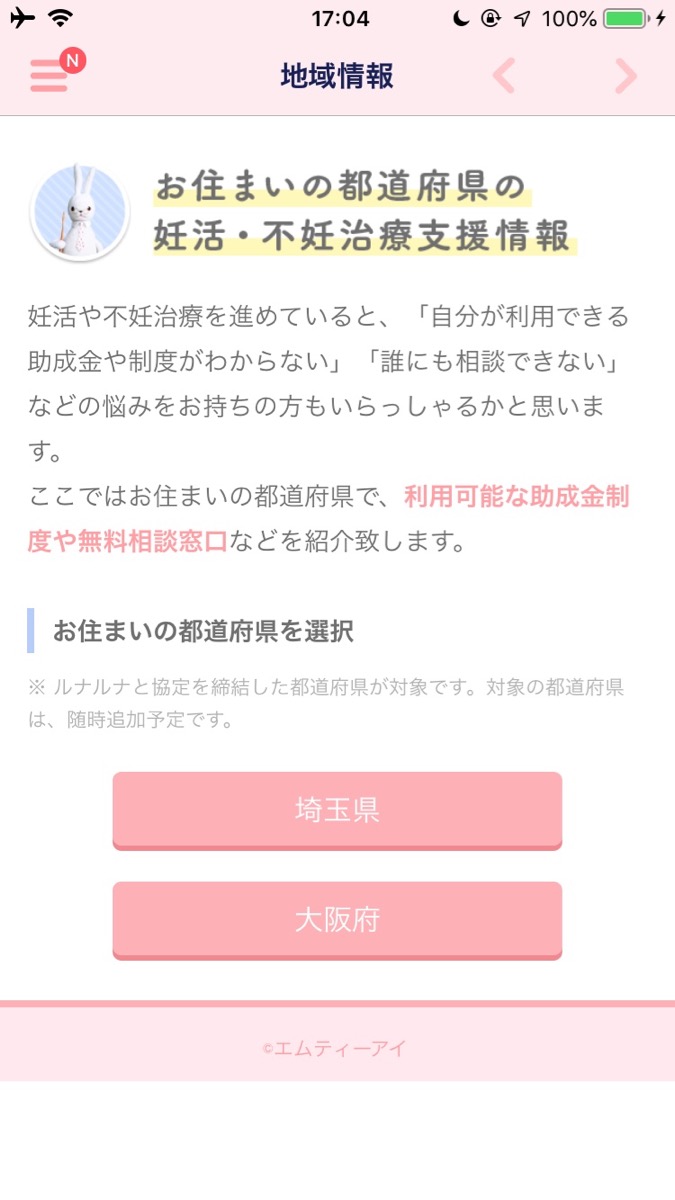Select 大阪府 prefecture
The width and height of the screenshot is (675, 1200).
pos(337,920)
